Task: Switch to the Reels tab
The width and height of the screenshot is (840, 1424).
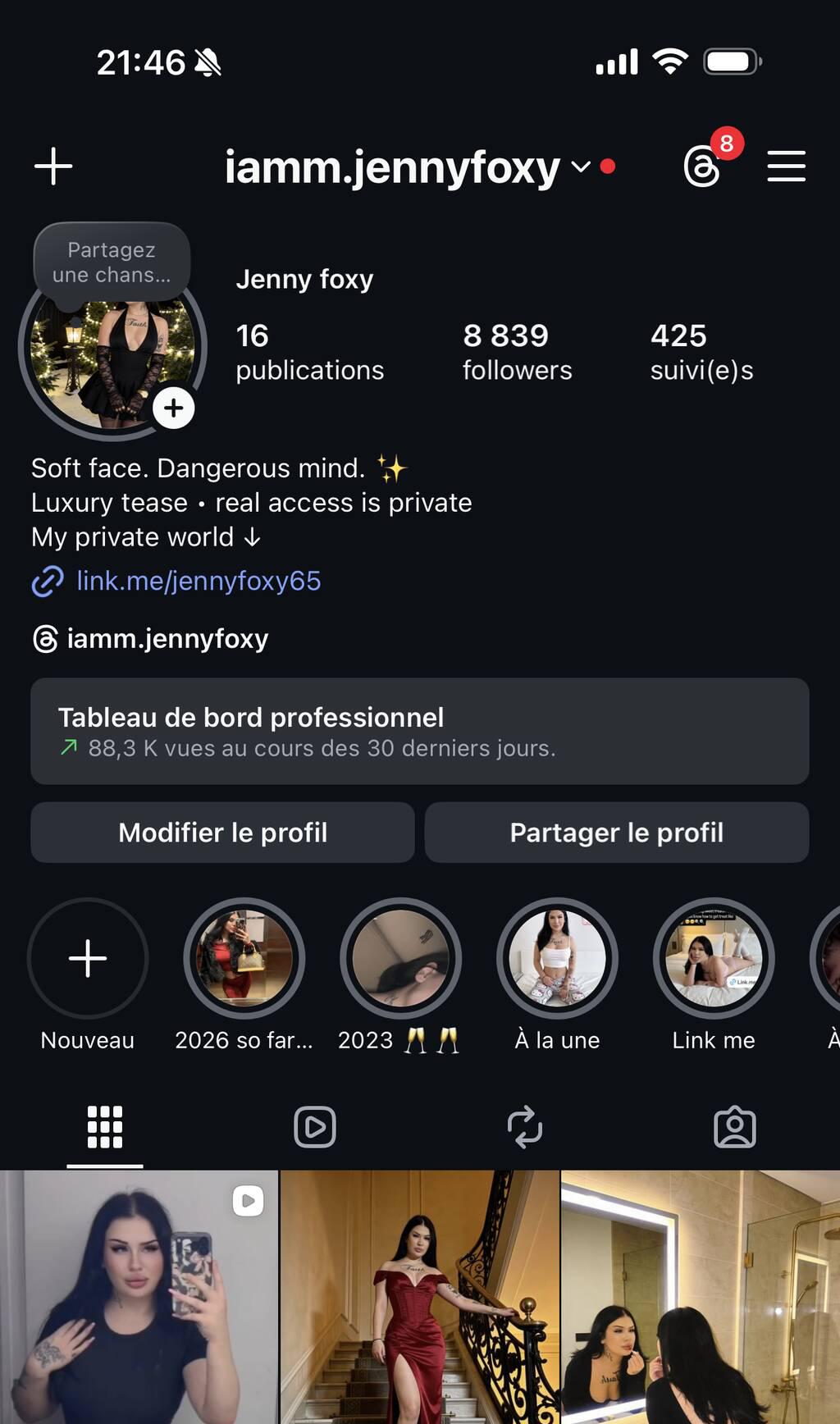Action: [315, 1127]
